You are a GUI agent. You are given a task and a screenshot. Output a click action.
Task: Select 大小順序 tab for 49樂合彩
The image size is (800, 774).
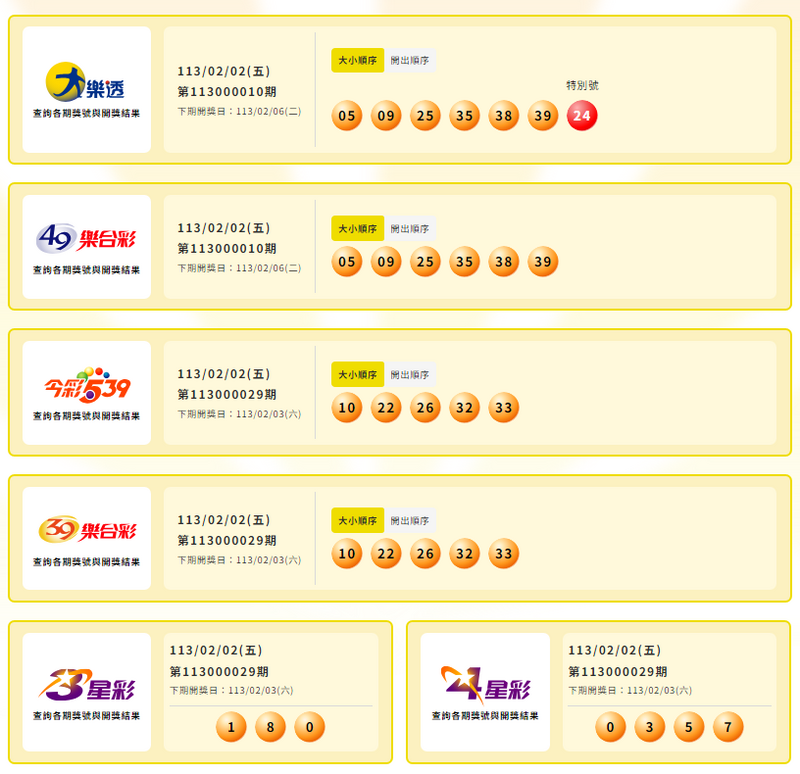(x=357, y=229)
